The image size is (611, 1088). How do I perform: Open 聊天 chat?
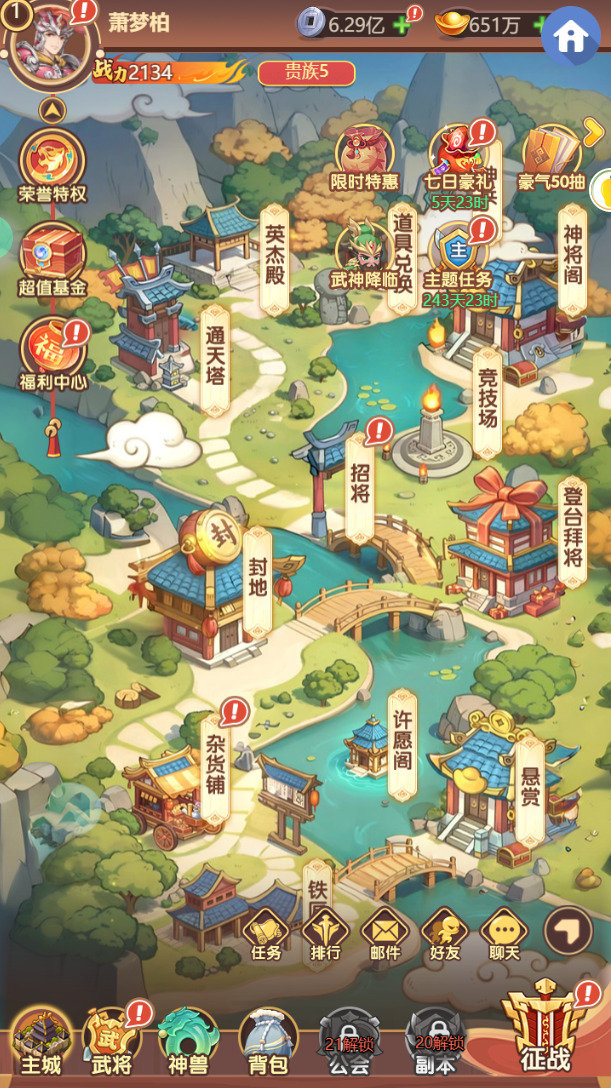coord(504,933)
